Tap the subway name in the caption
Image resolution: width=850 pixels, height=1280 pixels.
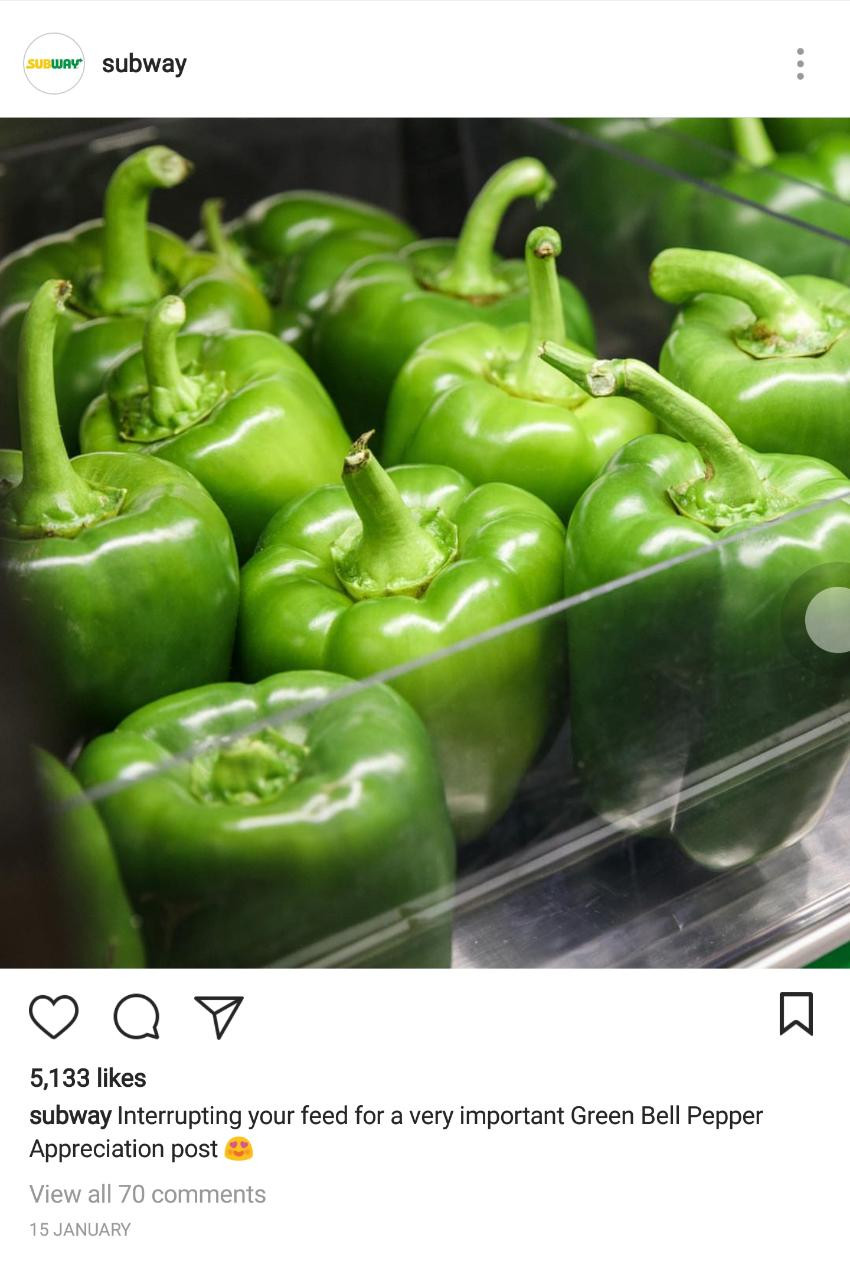click(70, 1115)
